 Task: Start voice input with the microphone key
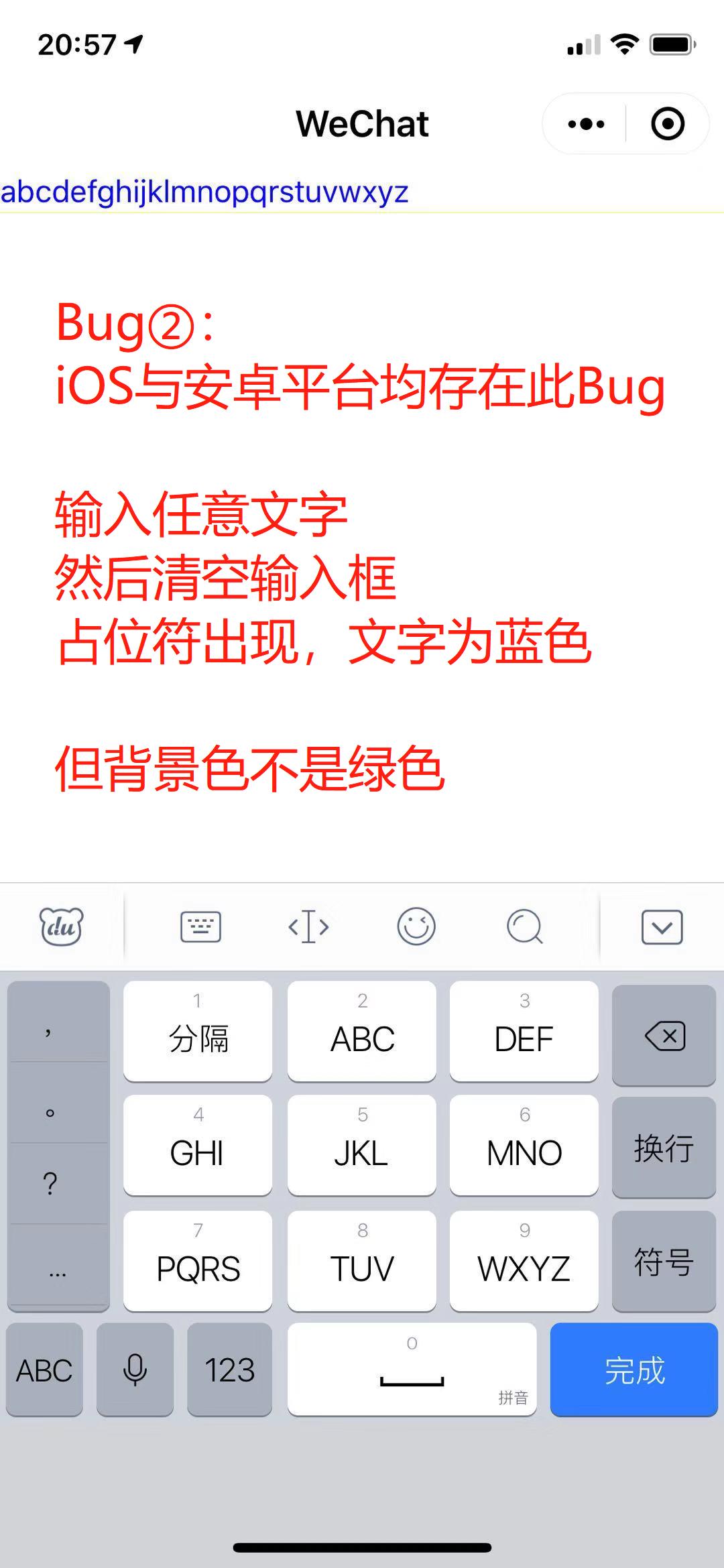tap(135, 1370)
